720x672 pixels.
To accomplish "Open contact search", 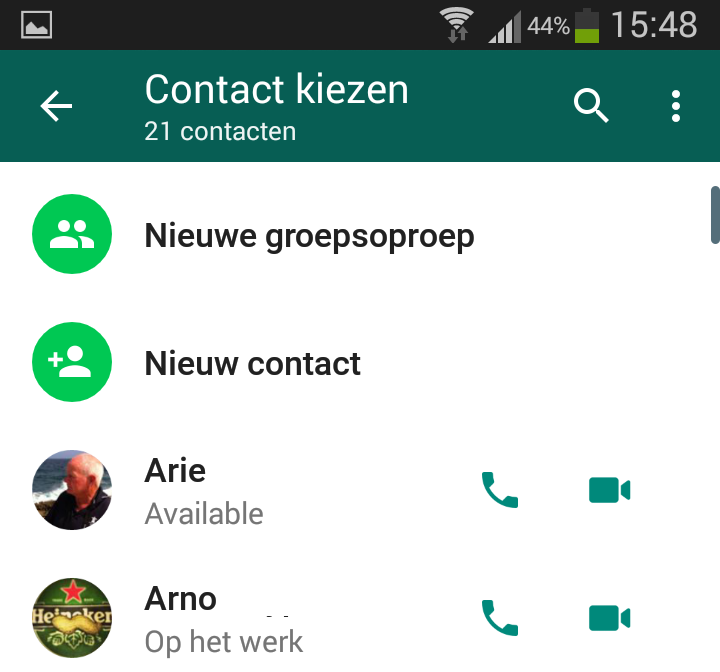I will (591, 106).
